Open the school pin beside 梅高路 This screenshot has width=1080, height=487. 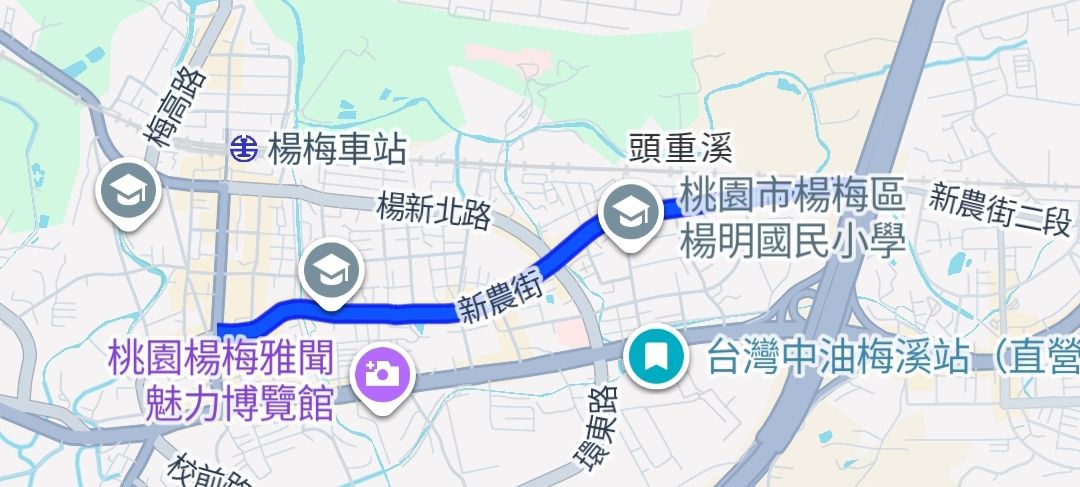[x=129, y=193]
